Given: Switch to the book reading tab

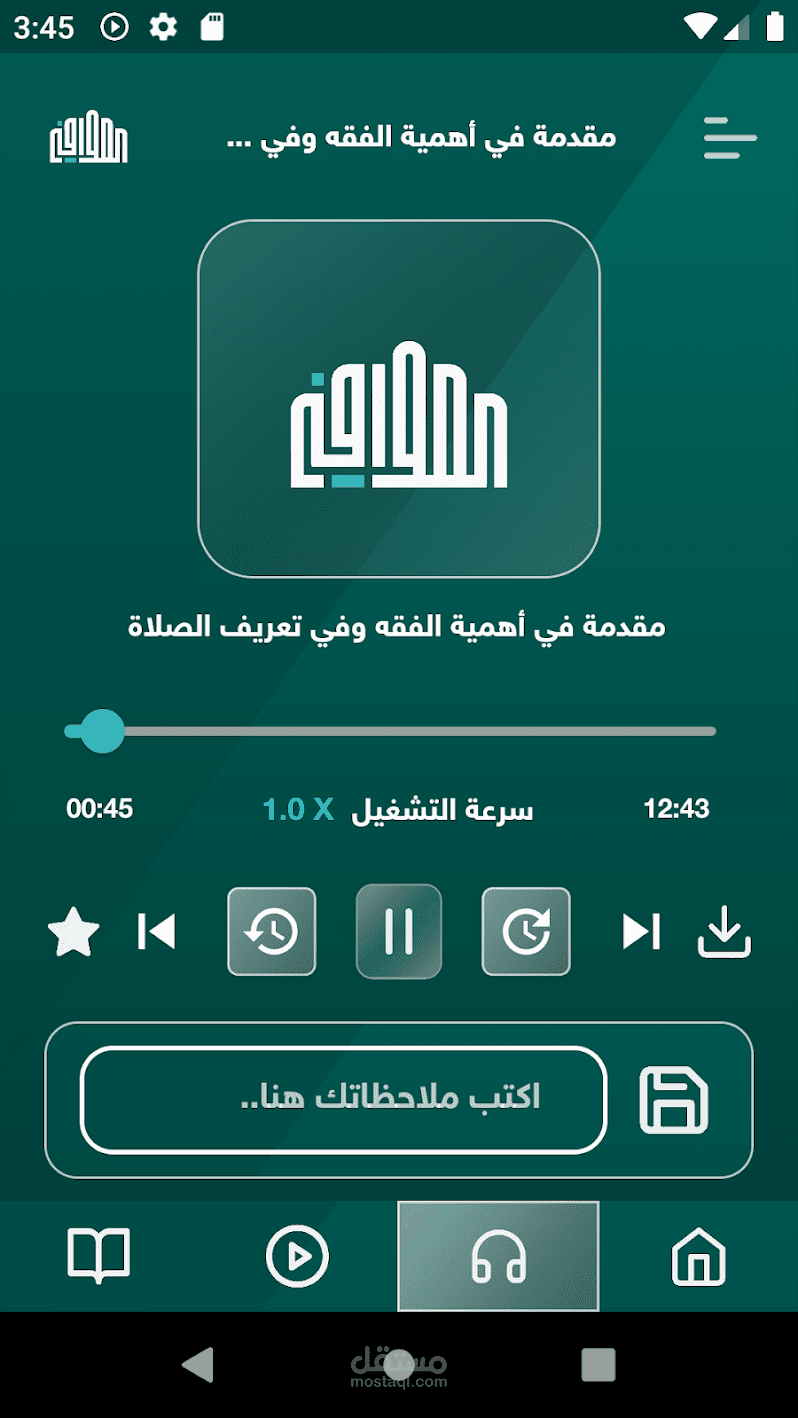Looking at the screenshot, I should pos(99,1256).
